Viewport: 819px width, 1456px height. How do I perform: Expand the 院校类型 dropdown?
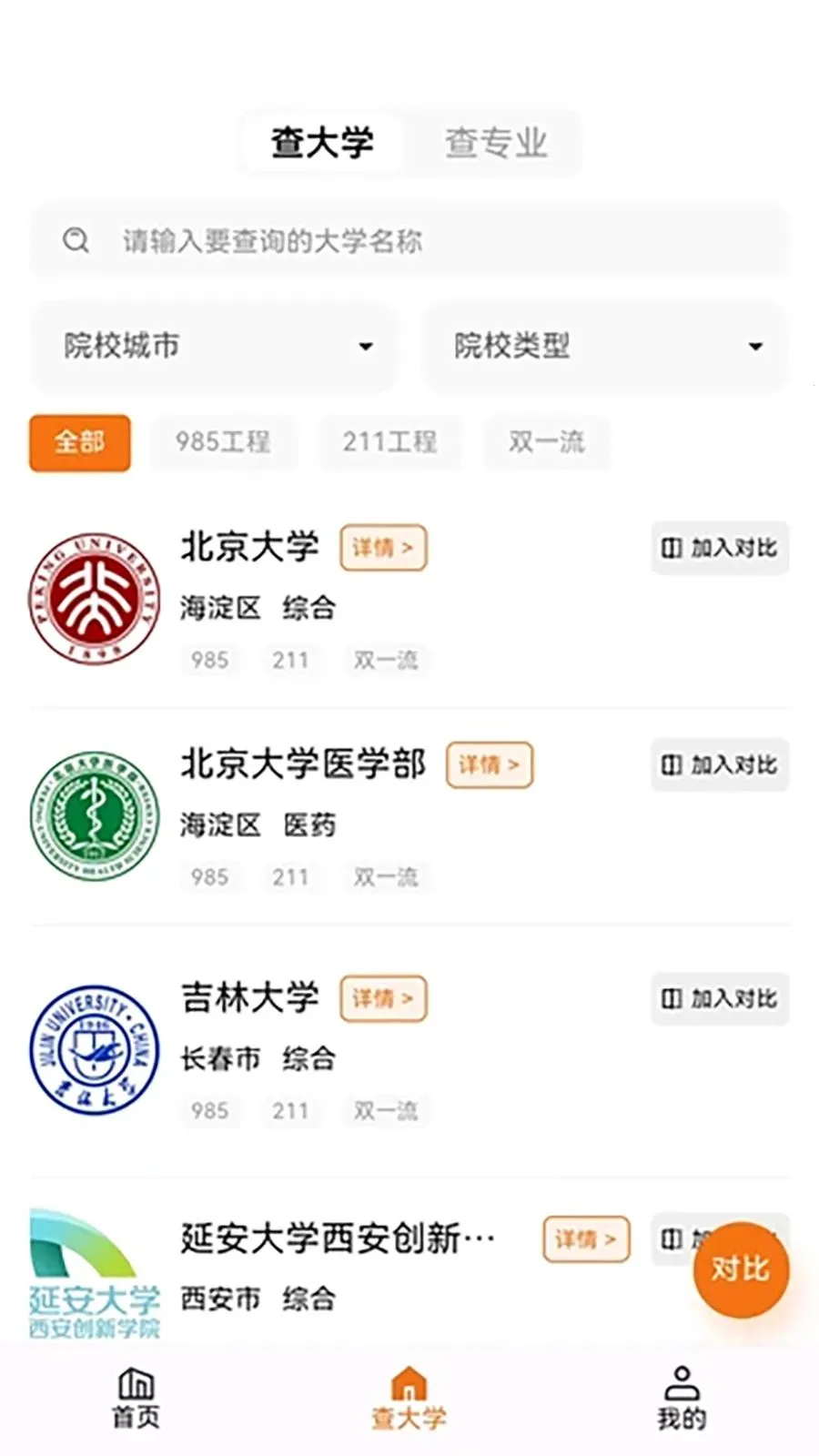point(604,346)
